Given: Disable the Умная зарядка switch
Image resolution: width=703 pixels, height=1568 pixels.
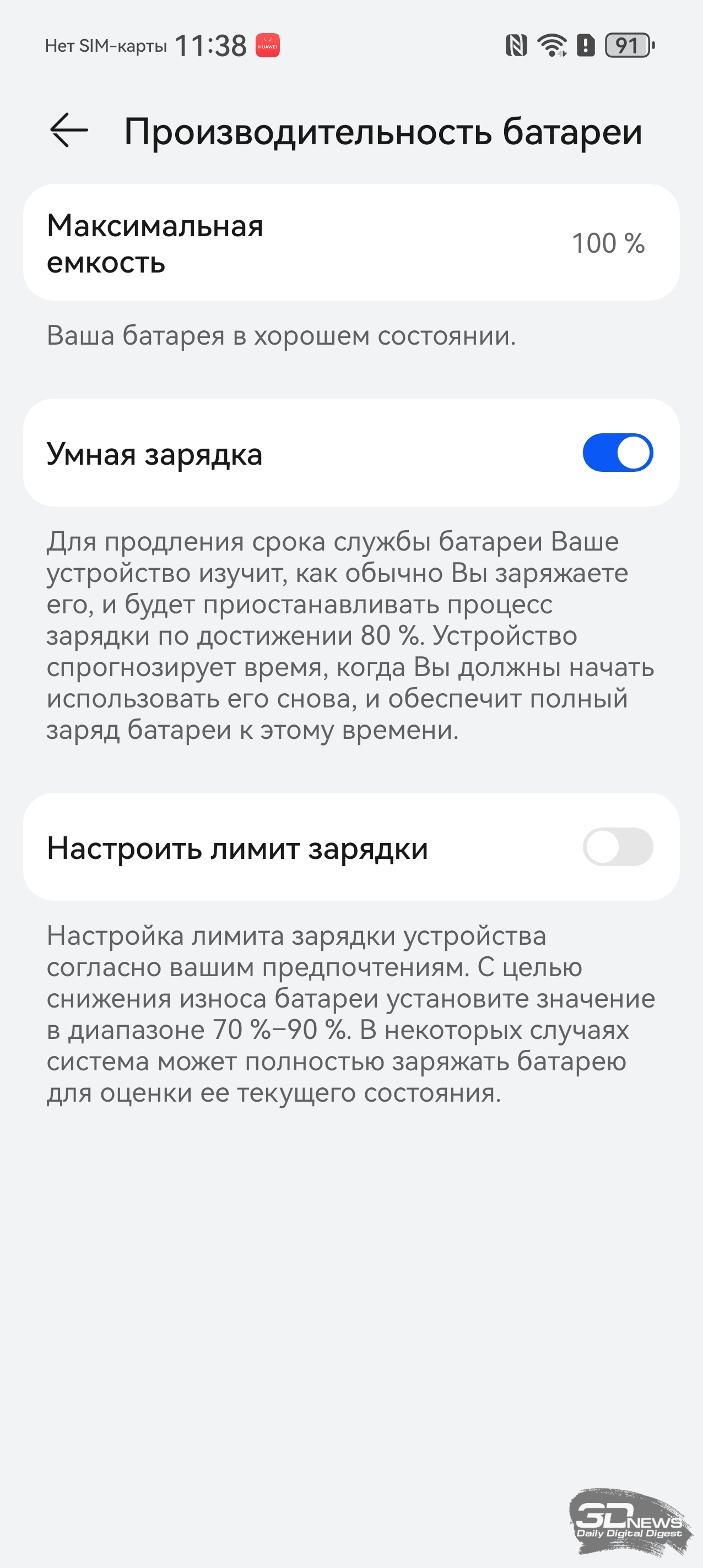Looking at the screenshot, I should (x=618, y=452).
